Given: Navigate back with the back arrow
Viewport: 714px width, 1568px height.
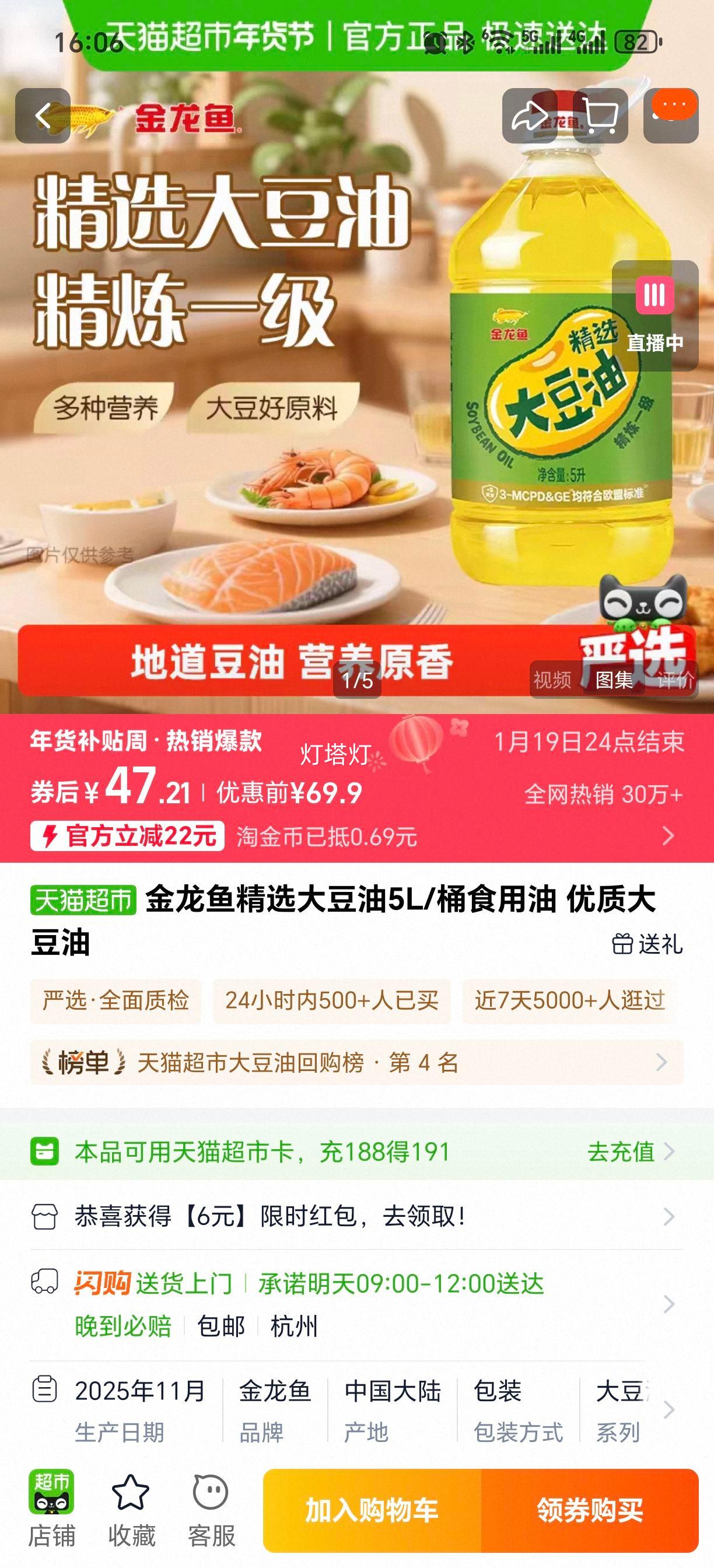Looking at the screenshot, I should (x=45, y=114).
